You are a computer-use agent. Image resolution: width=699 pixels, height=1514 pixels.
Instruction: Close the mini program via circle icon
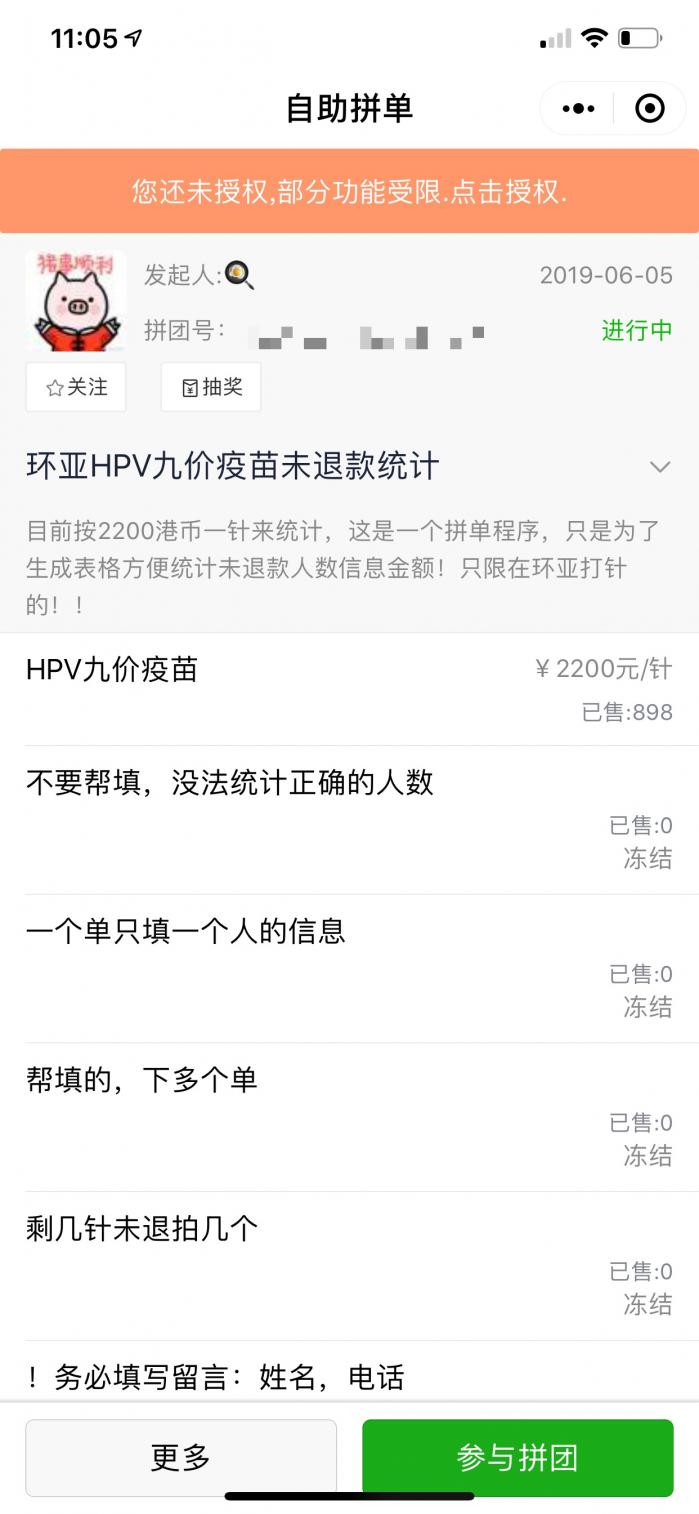point(650,108)
